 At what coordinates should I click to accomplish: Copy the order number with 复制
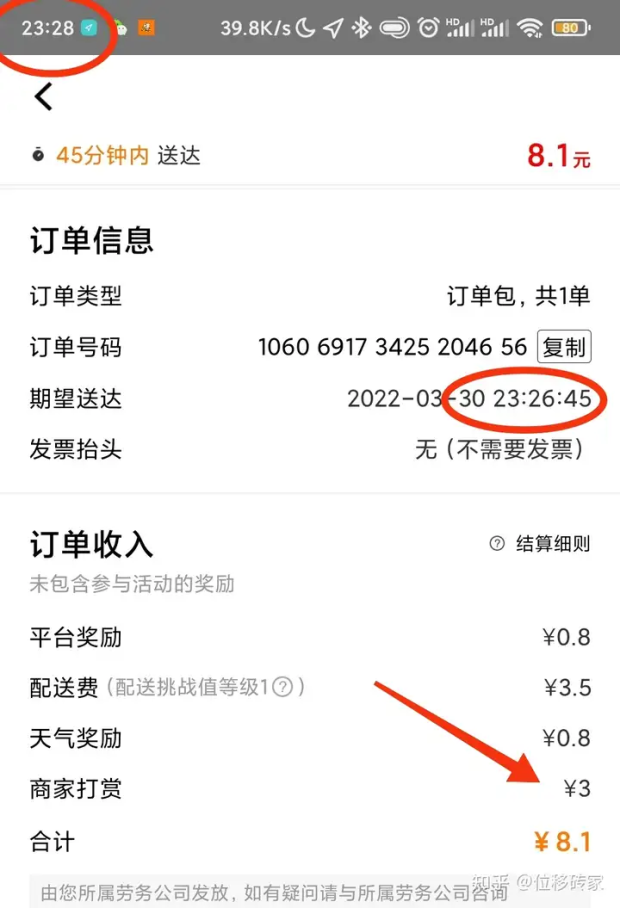(x=564, y=347)
